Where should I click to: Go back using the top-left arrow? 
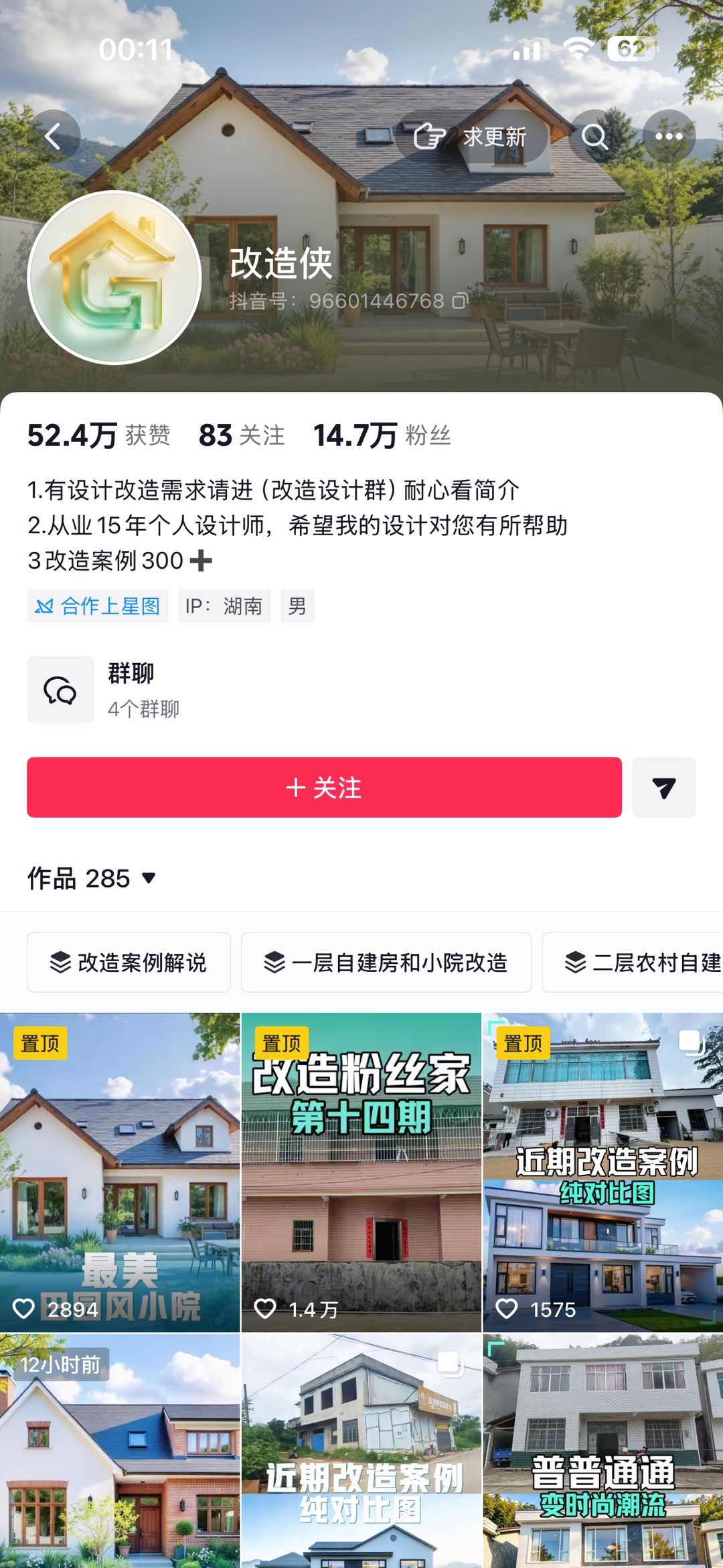tap(54, 137)
